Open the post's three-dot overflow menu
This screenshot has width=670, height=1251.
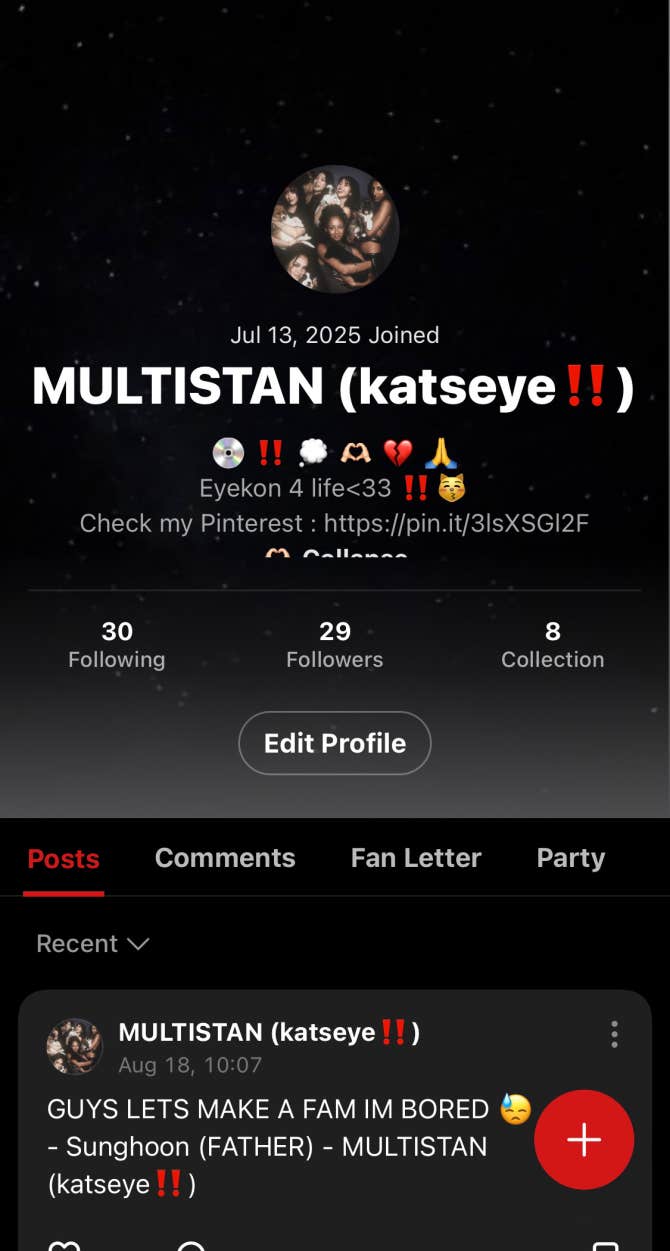614,1034
